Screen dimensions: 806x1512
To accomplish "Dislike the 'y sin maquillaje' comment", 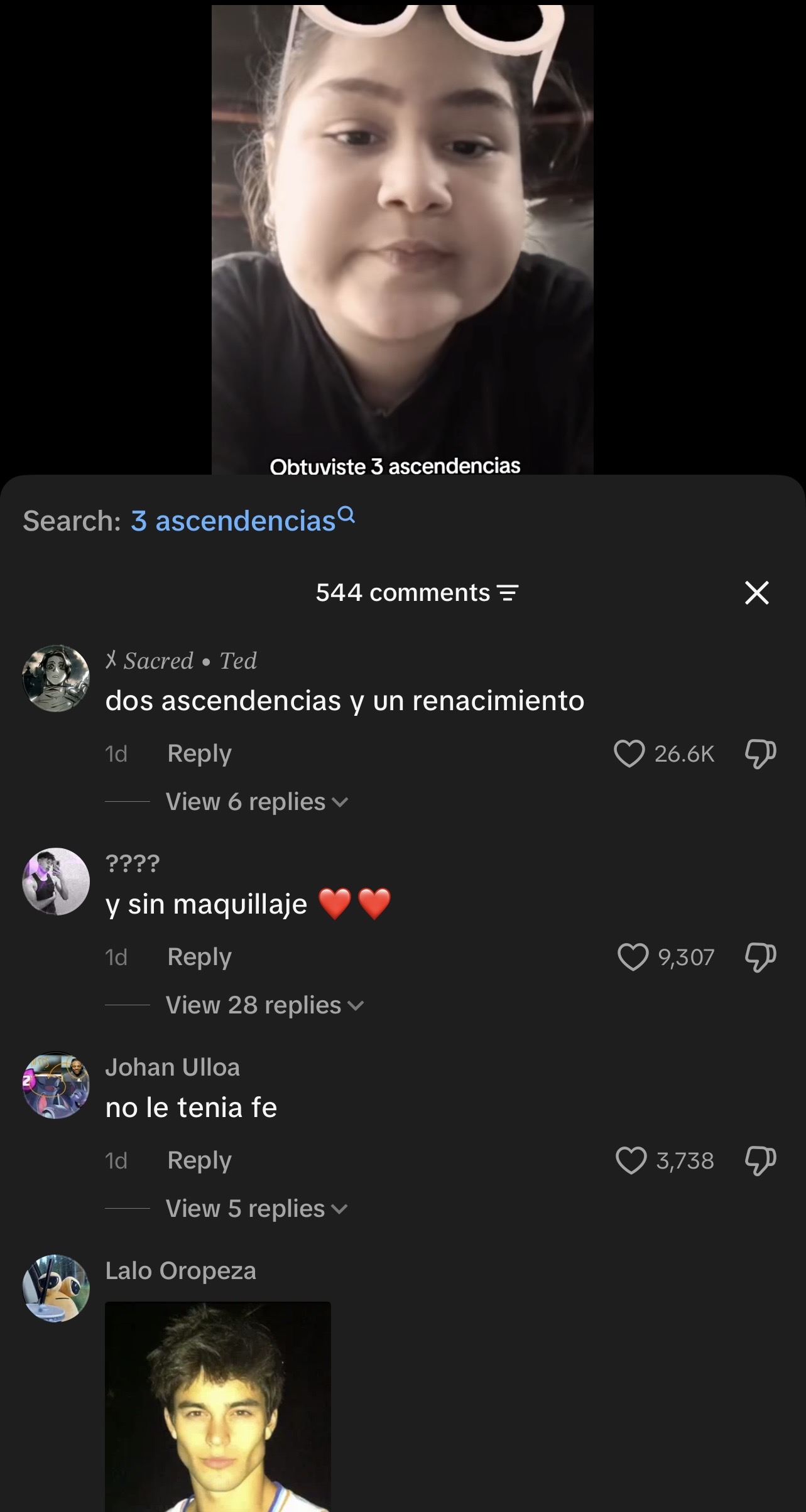I will (x=760, y=957).
